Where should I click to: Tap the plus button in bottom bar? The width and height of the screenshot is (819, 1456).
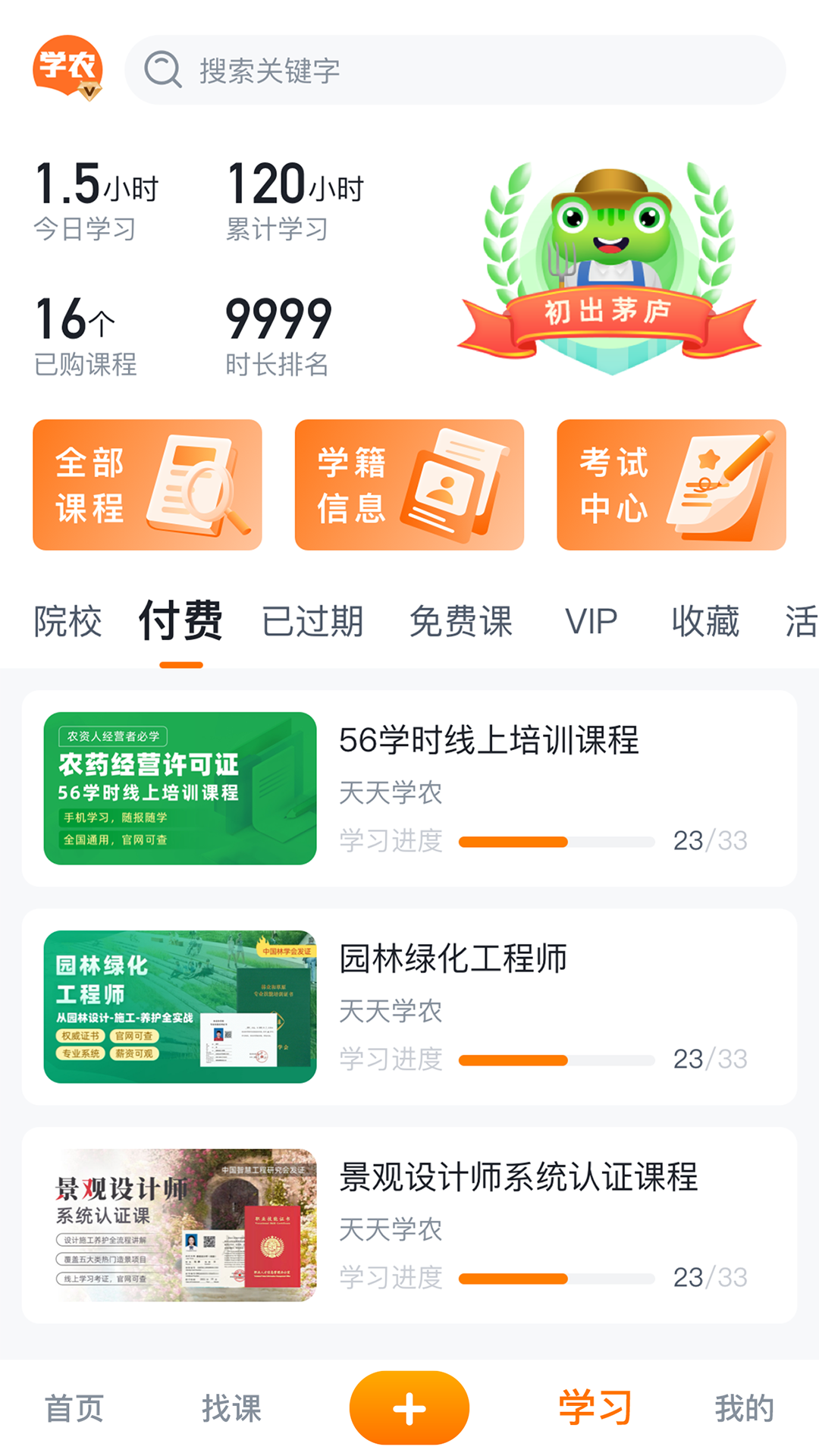[409, 1407]
